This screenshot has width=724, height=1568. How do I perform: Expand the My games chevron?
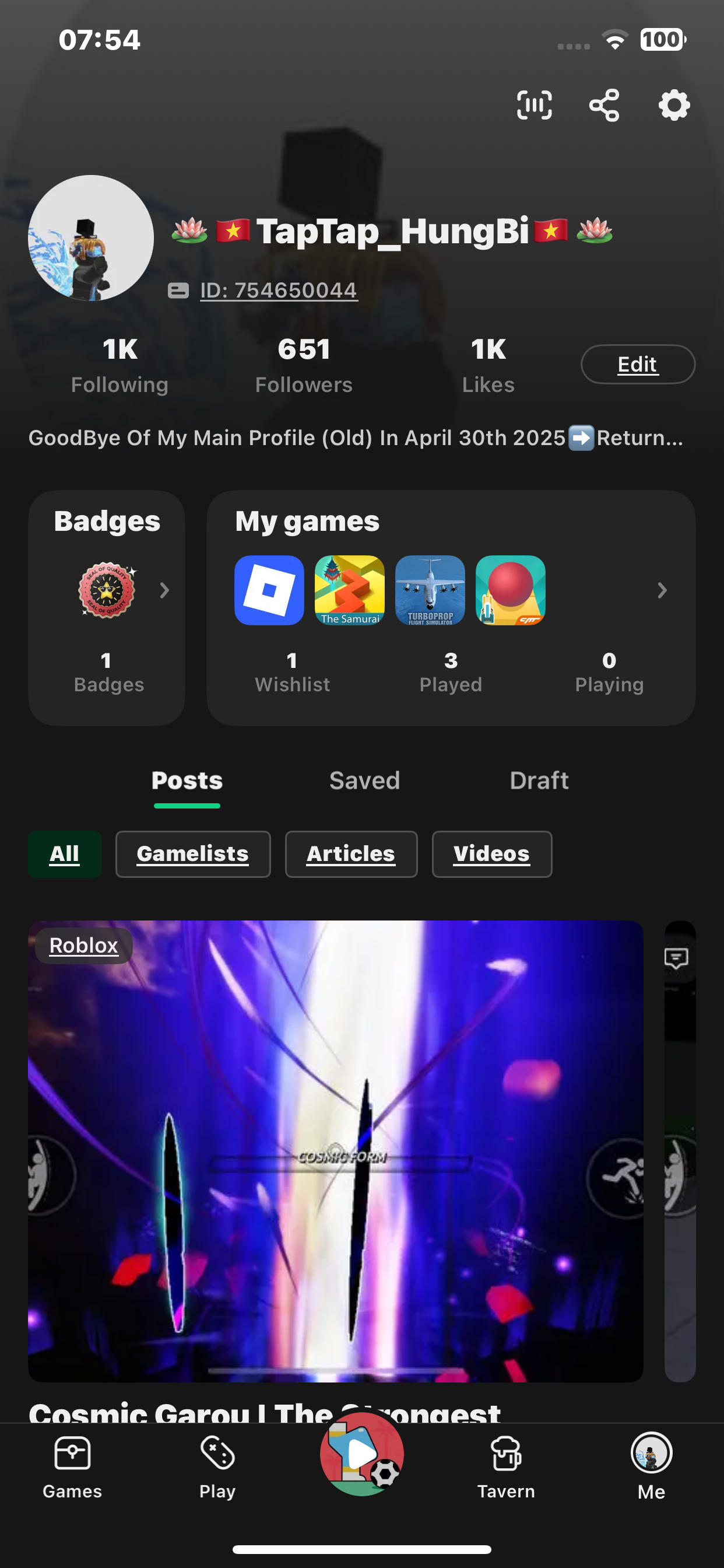[662, 590]
